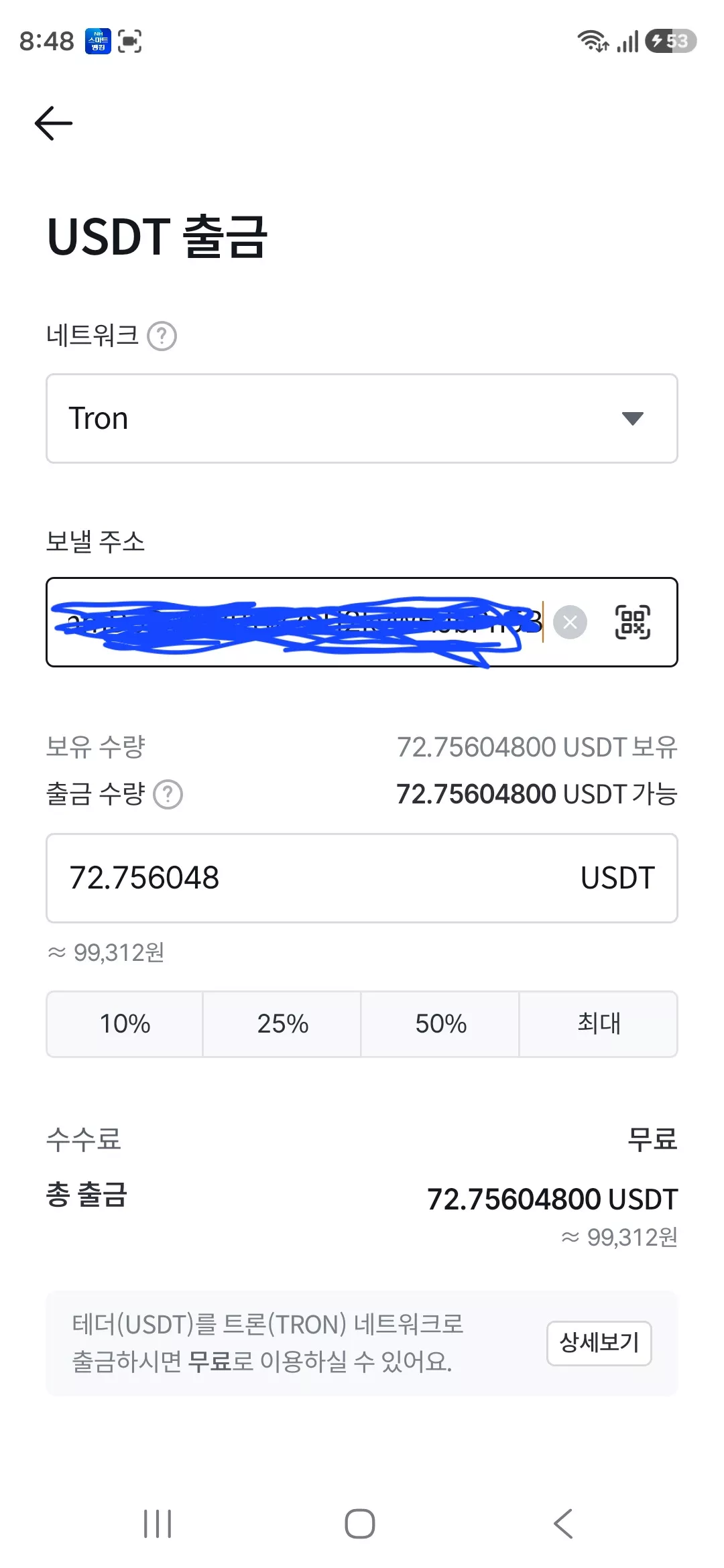Edit the 72.756048 USDT amount field
The height and width of the screenshot is (1568, 724).
(362, 878)
